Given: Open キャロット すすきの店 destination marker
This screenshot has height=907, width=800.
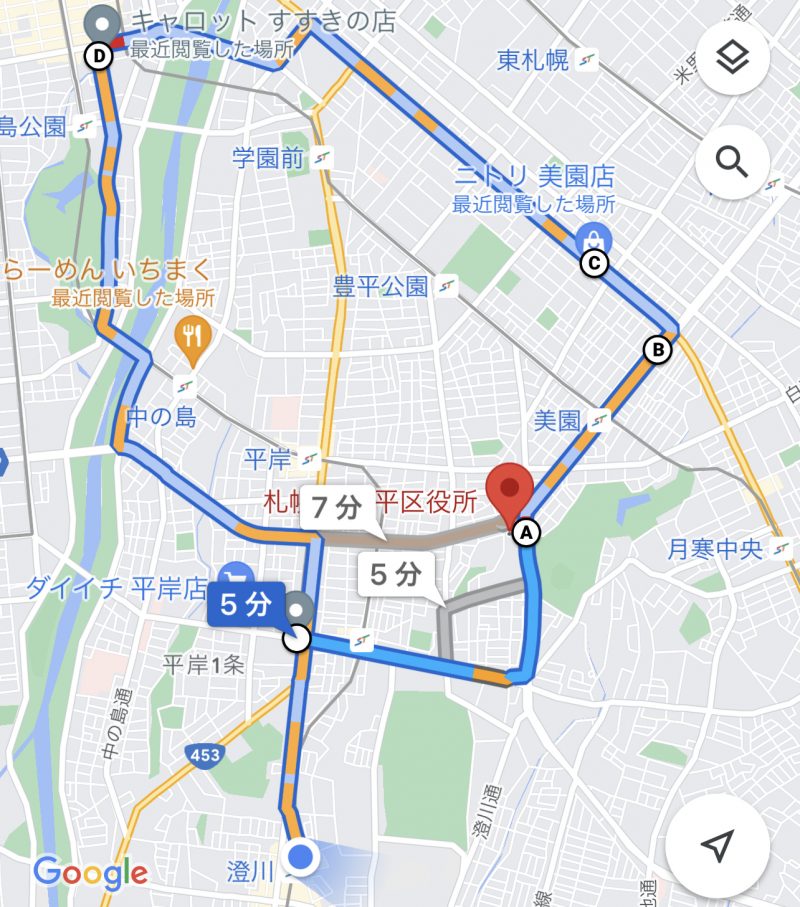Looking at the screenshot, I should pyautogui.click(x=101, y=22).
